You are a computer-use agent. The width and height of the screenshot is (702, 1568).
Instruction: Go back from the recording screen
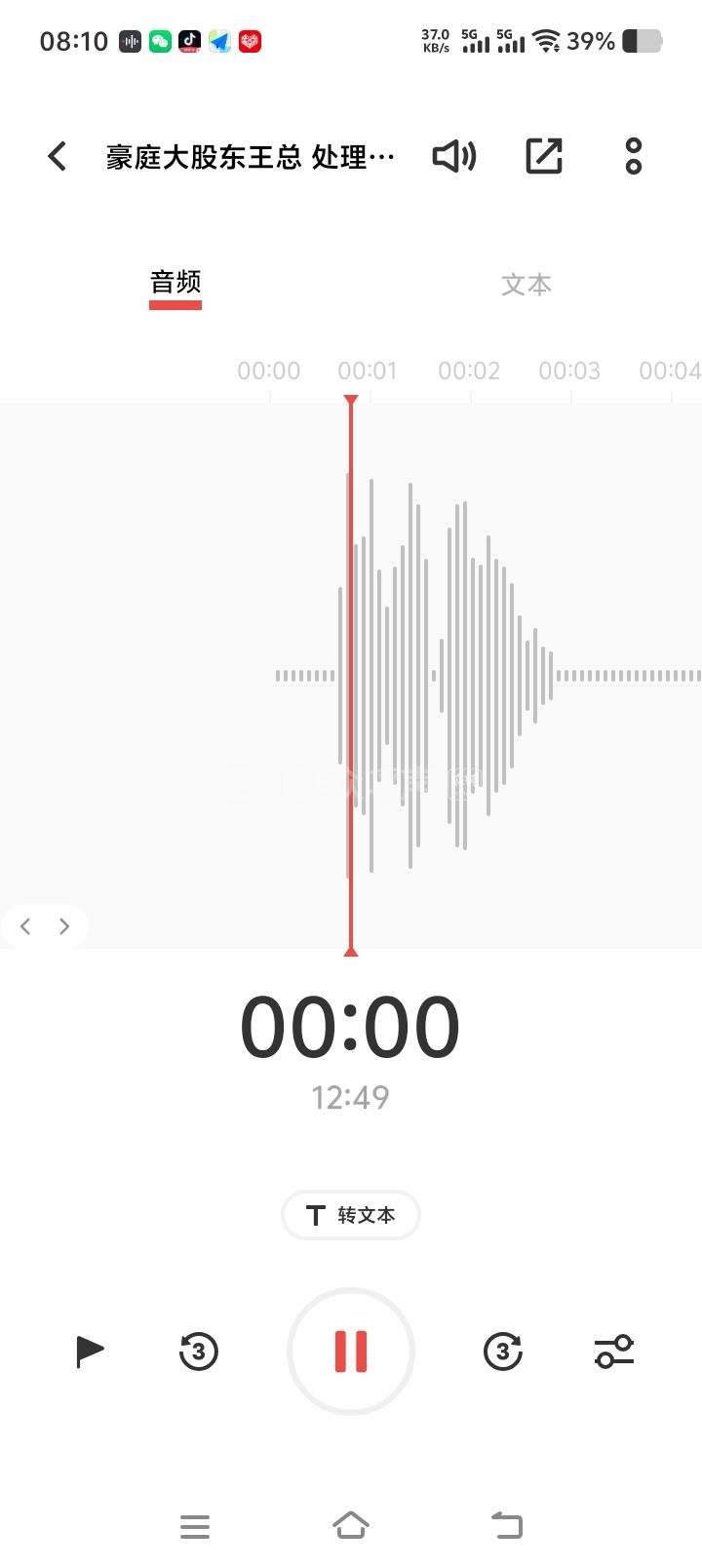(58, 156)
